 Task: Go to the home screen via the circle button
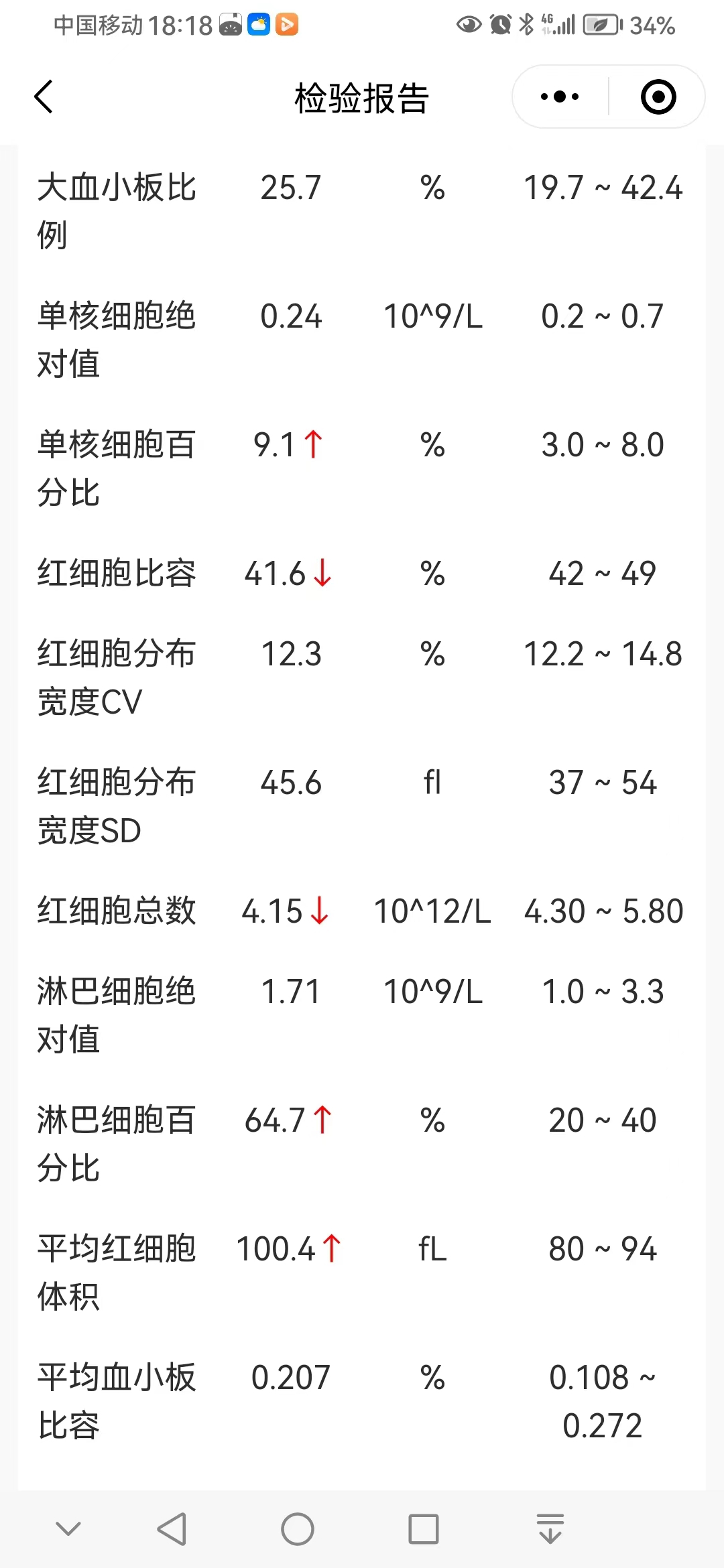(298, 1529)
